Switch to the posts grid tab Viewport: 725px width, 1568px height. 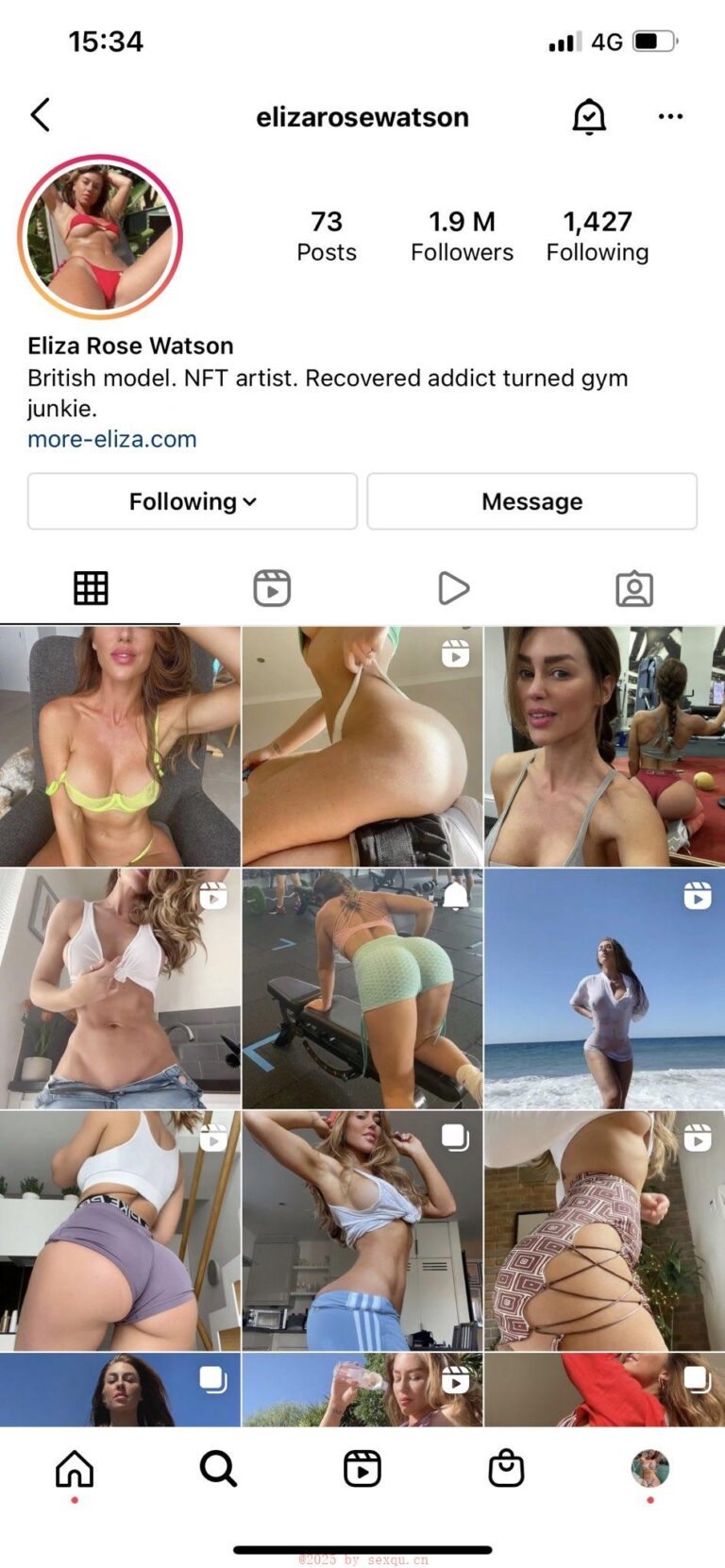91,588
